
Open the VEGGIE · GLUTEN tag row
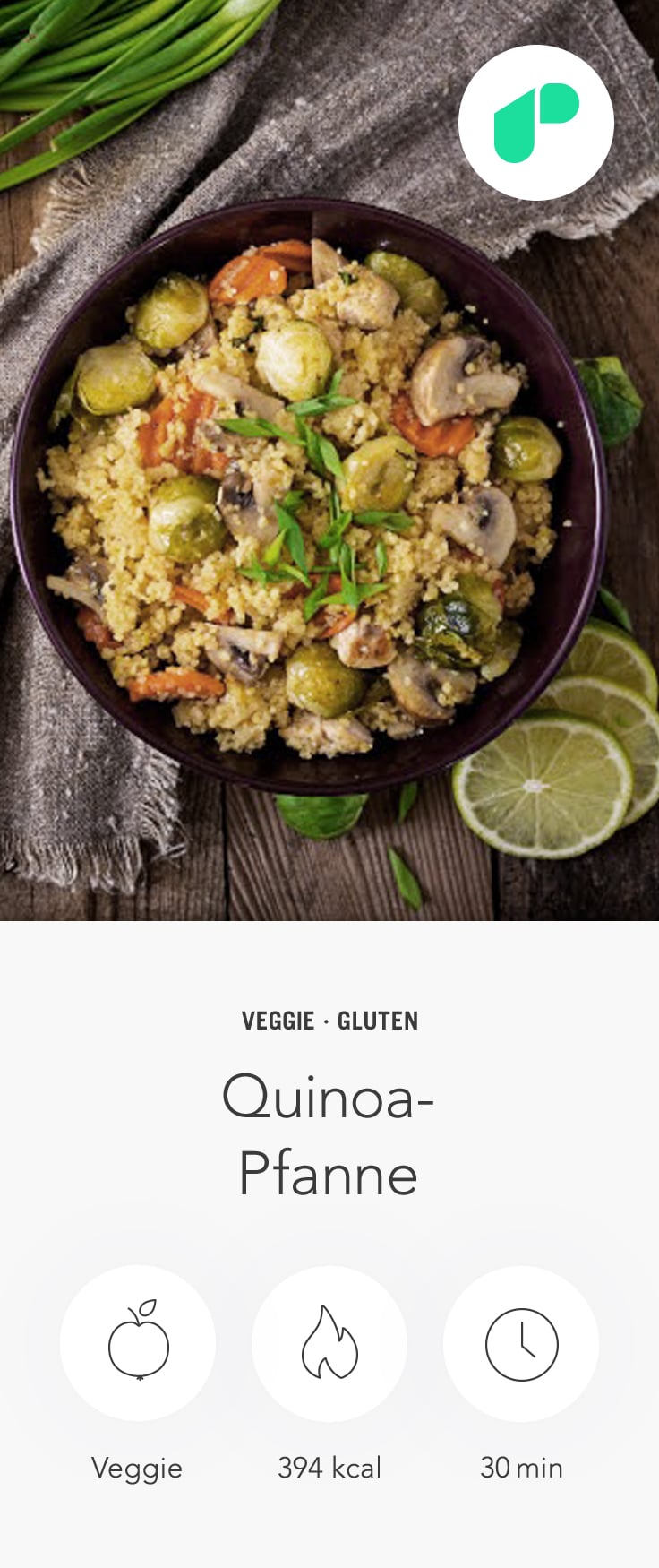pos(329,1020)
